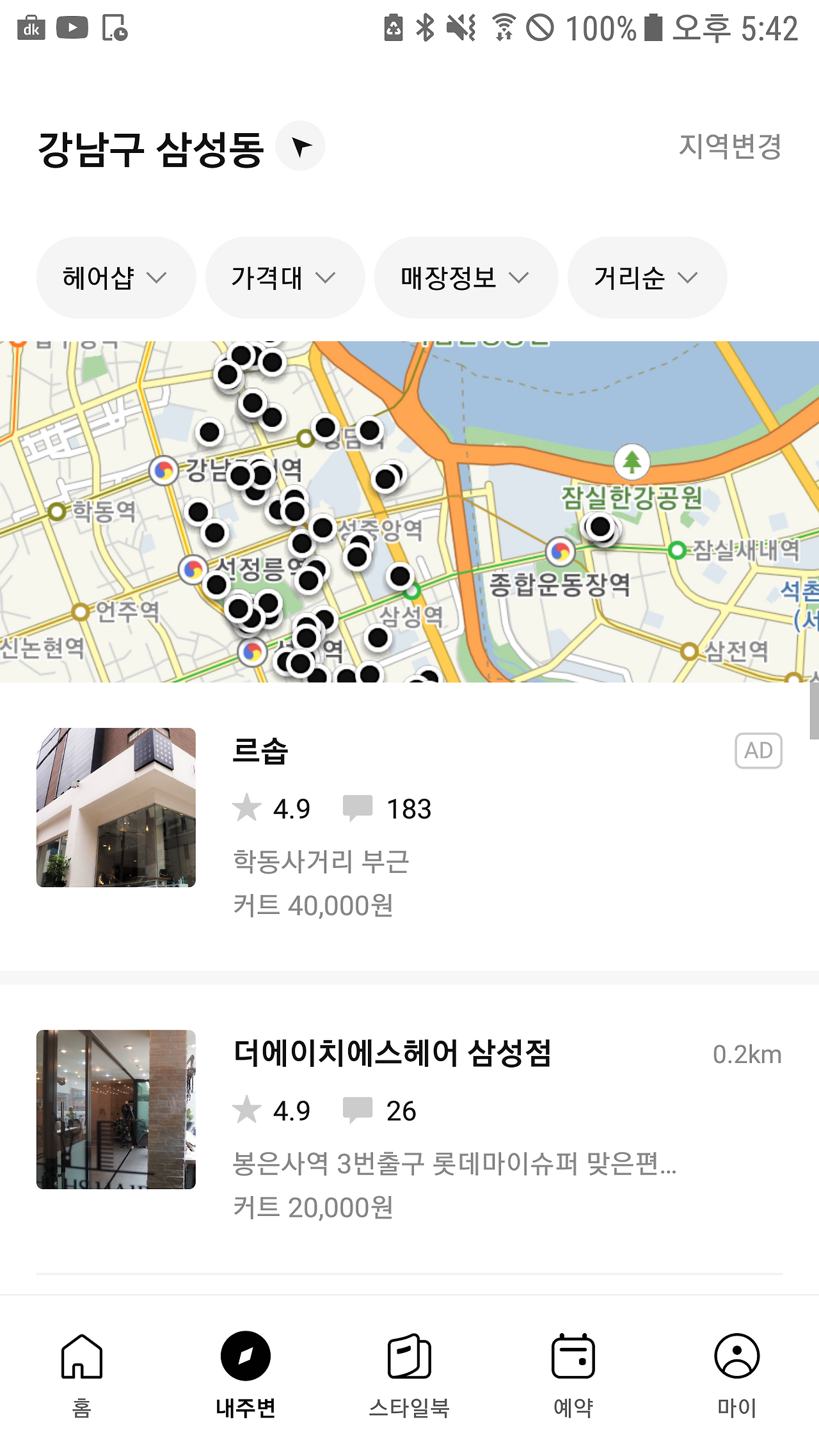Expand the 가격대 price filter
The image size is (819, 1456).
click(x=284, y=278)
